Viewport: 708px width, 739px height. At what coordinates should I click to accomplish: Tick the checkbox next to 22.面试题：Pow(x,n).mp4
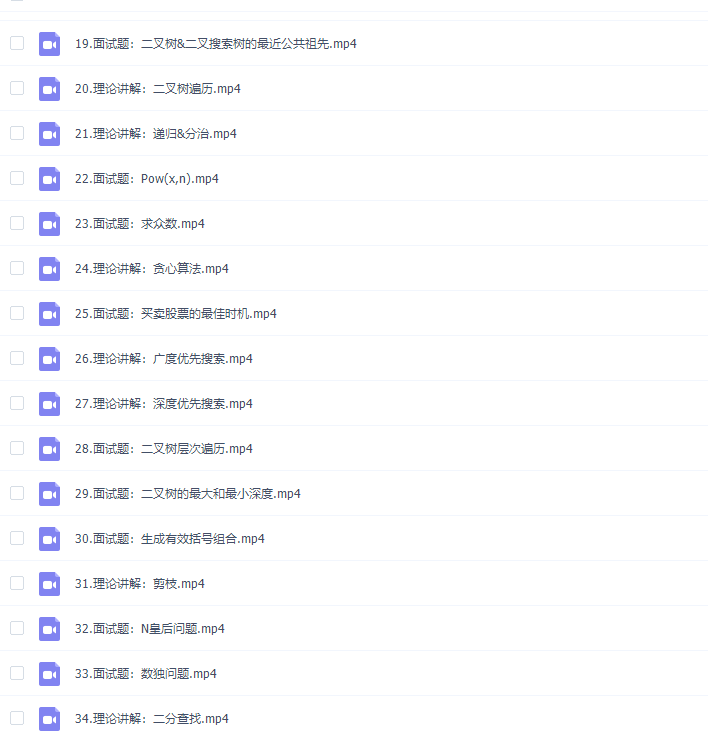[x=17, y=178]
